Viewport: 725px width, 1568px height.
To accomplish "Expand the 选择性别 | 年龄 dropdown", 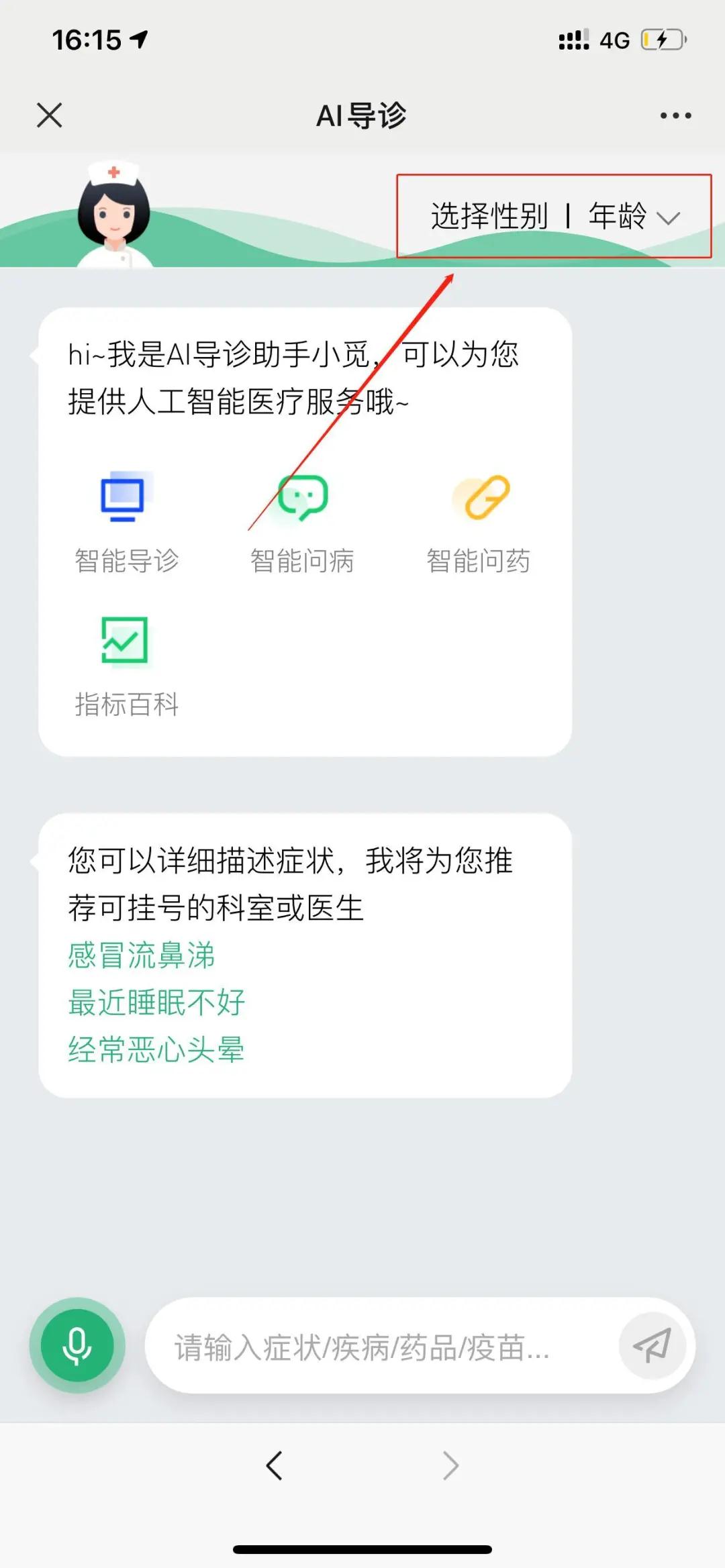I will tap(554, 217).
